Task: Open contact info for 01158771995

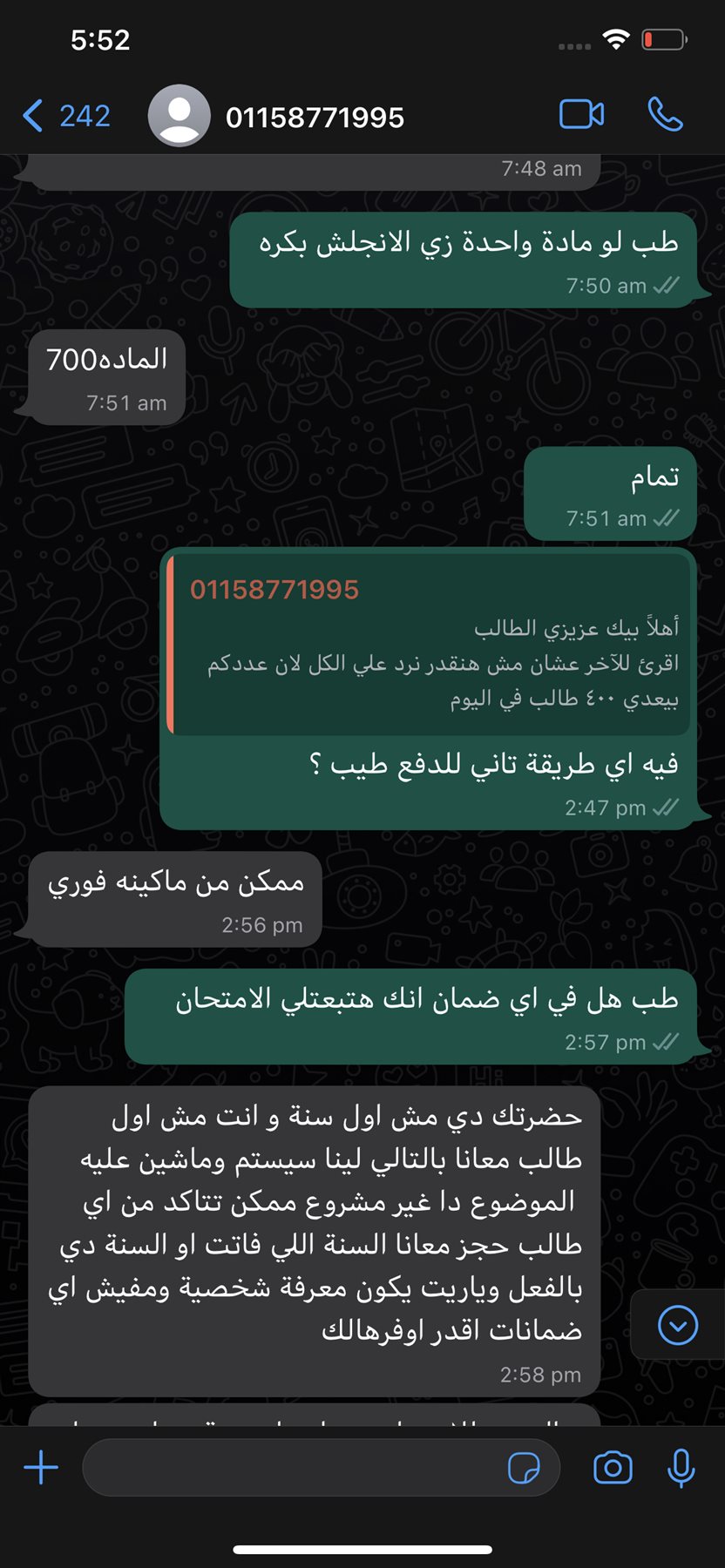Action: click(x=315, y=118)
